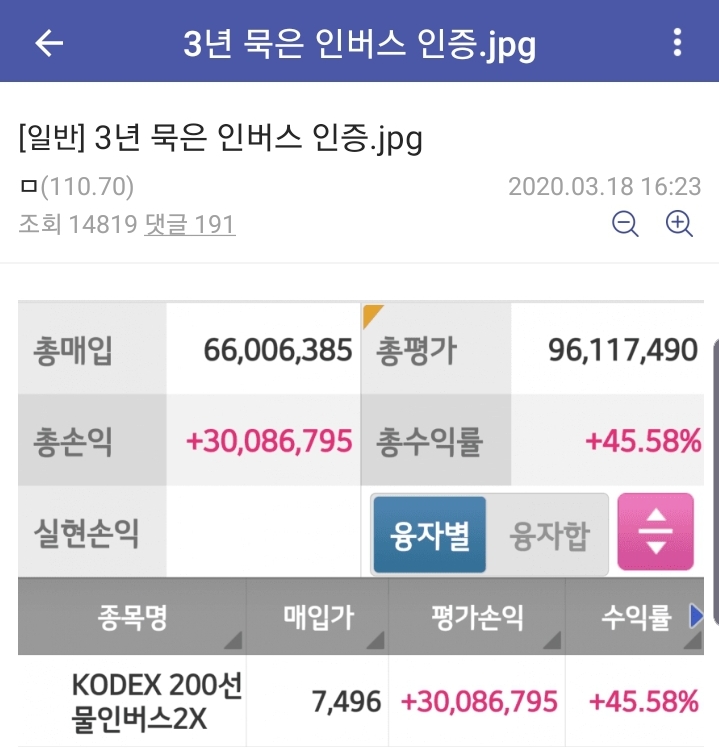Open the overflow menu
This screenshot has width=719, height=748.
pos(678,43)
